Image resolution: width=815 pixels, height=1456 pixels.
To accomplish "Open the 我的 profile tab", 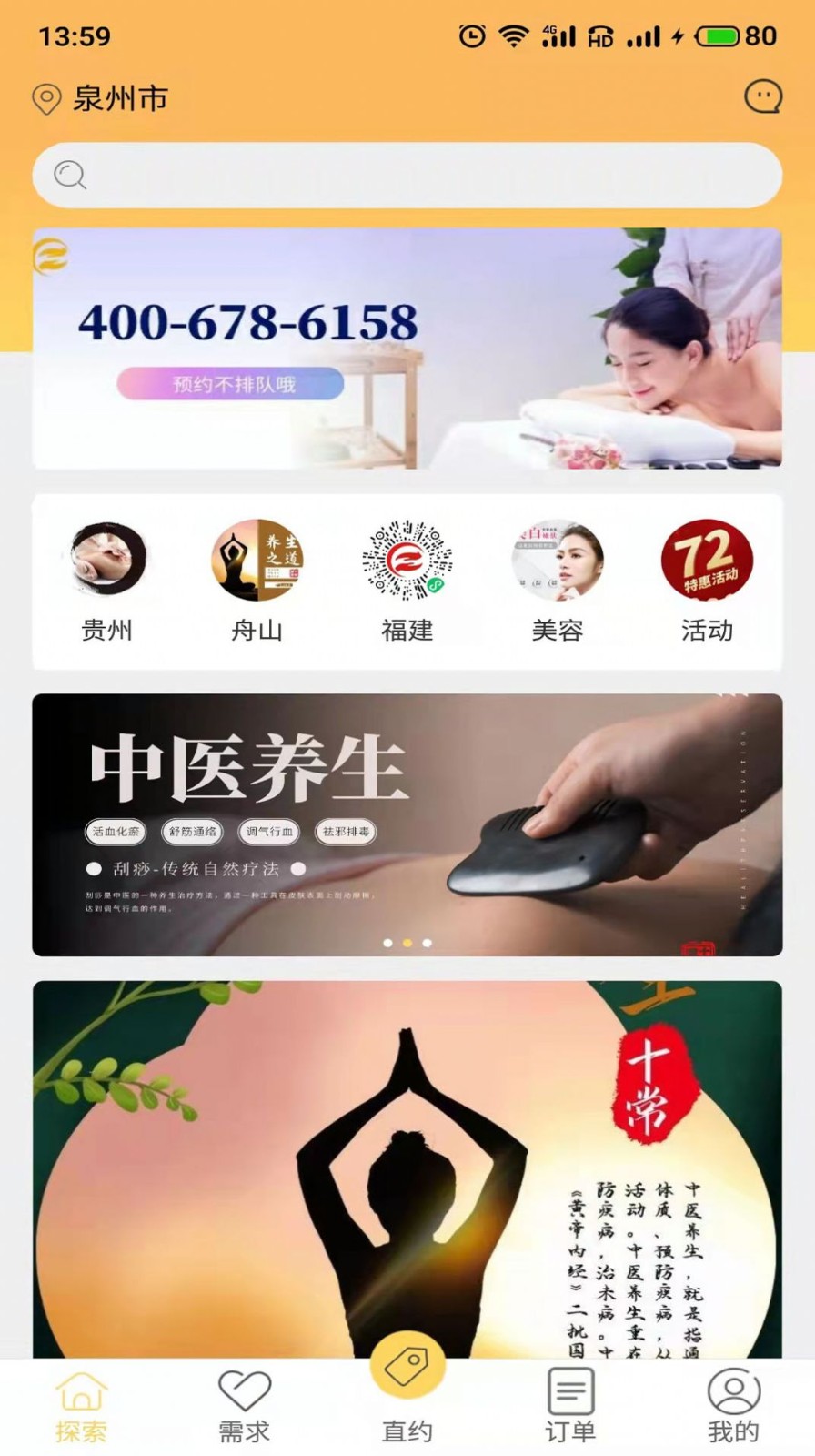I will click(733, 1407).
